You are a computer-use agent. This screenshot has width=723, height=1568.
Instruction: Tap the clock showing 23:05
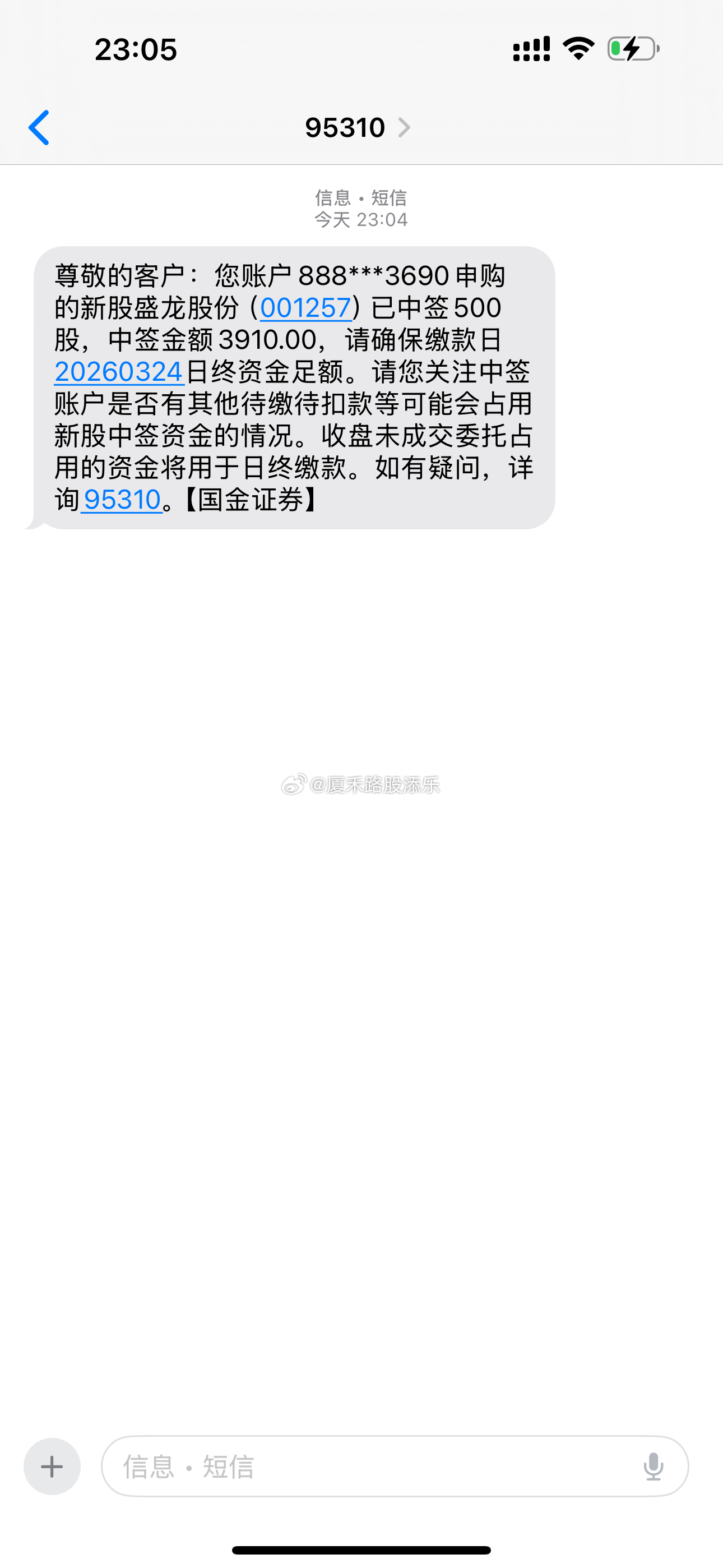(135, 50)
